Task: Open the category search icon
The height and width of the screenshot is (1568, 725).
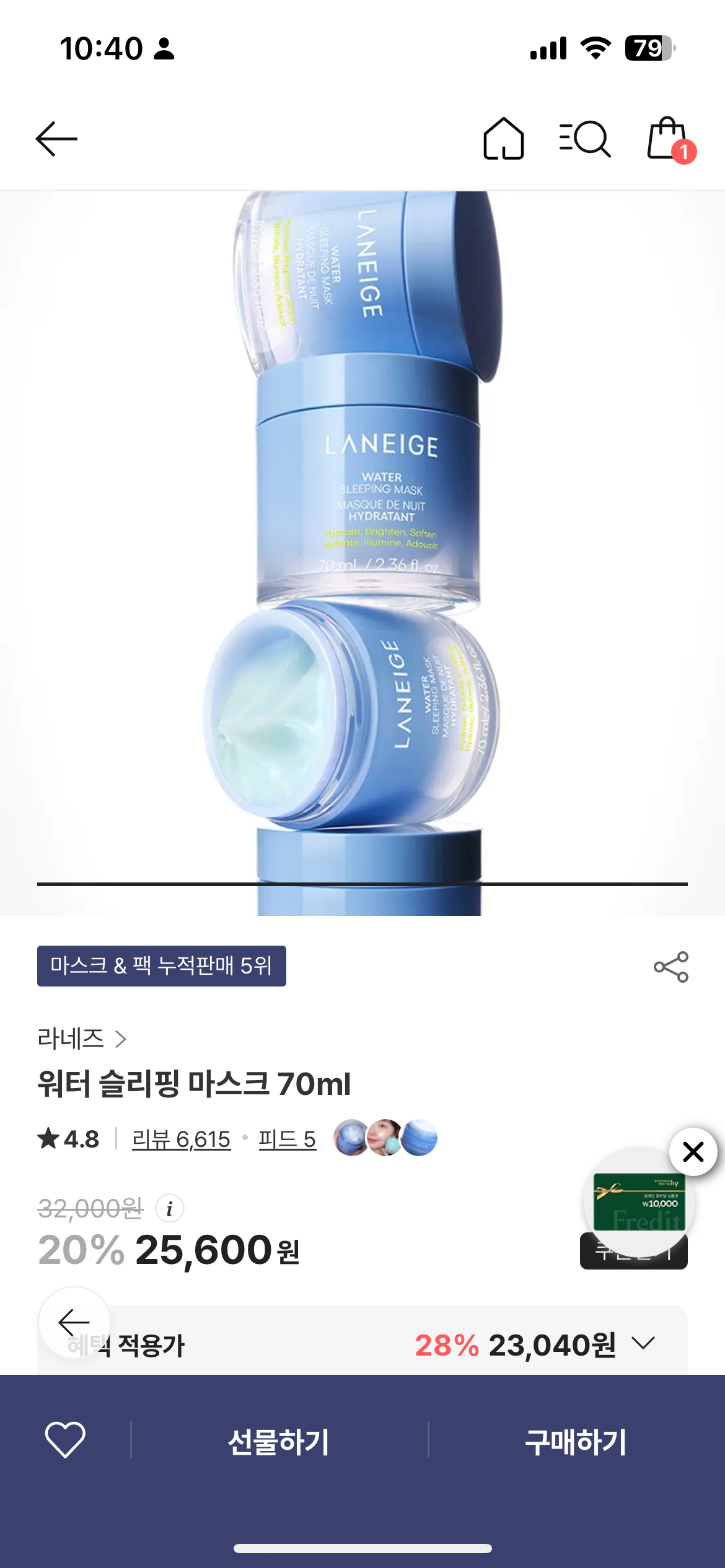Action: click(x=584, y=139)
